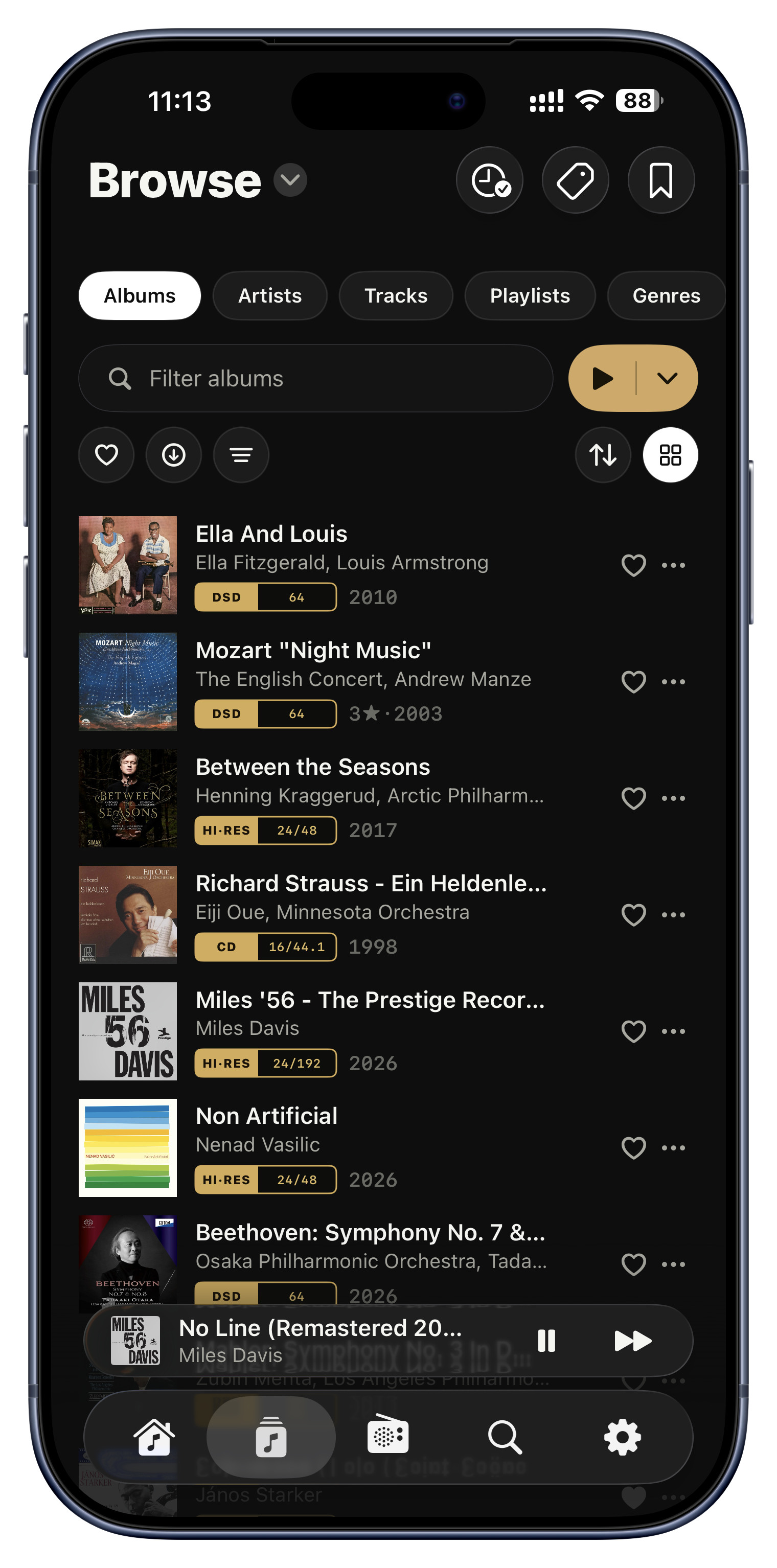Viewport: 777px width, 1568px height.
Task: Open the recently played clock icon
Action: click(489, 180)
